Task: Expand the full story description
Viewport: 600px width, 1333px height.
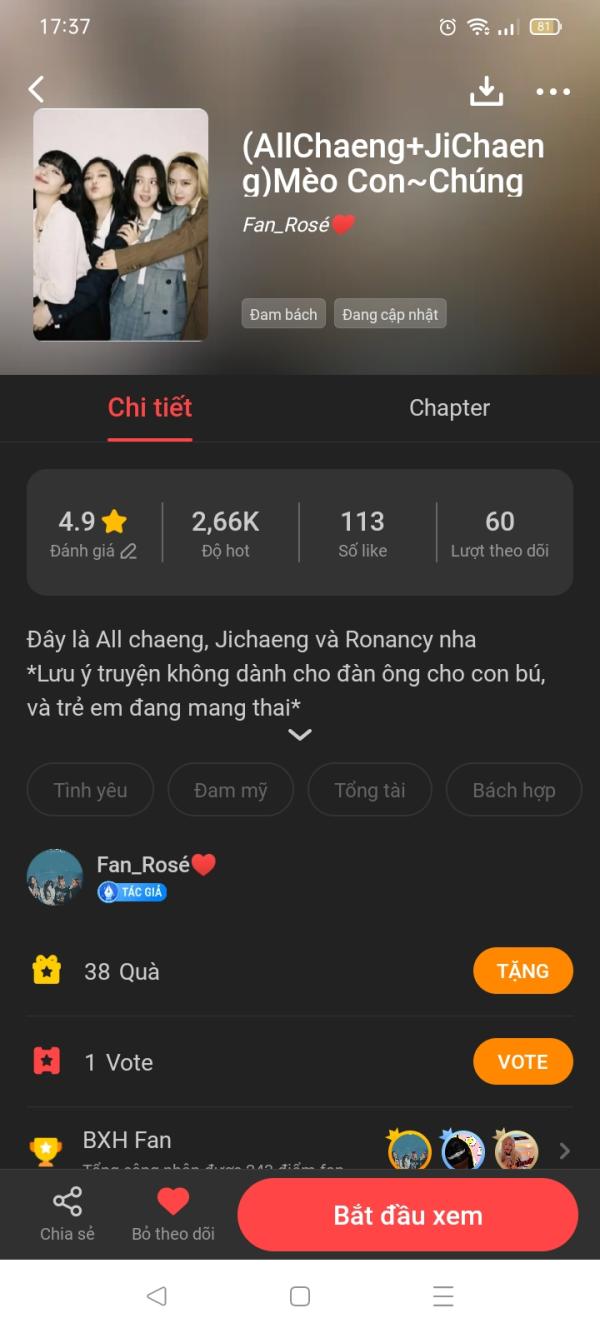Action: coord(300,735)
